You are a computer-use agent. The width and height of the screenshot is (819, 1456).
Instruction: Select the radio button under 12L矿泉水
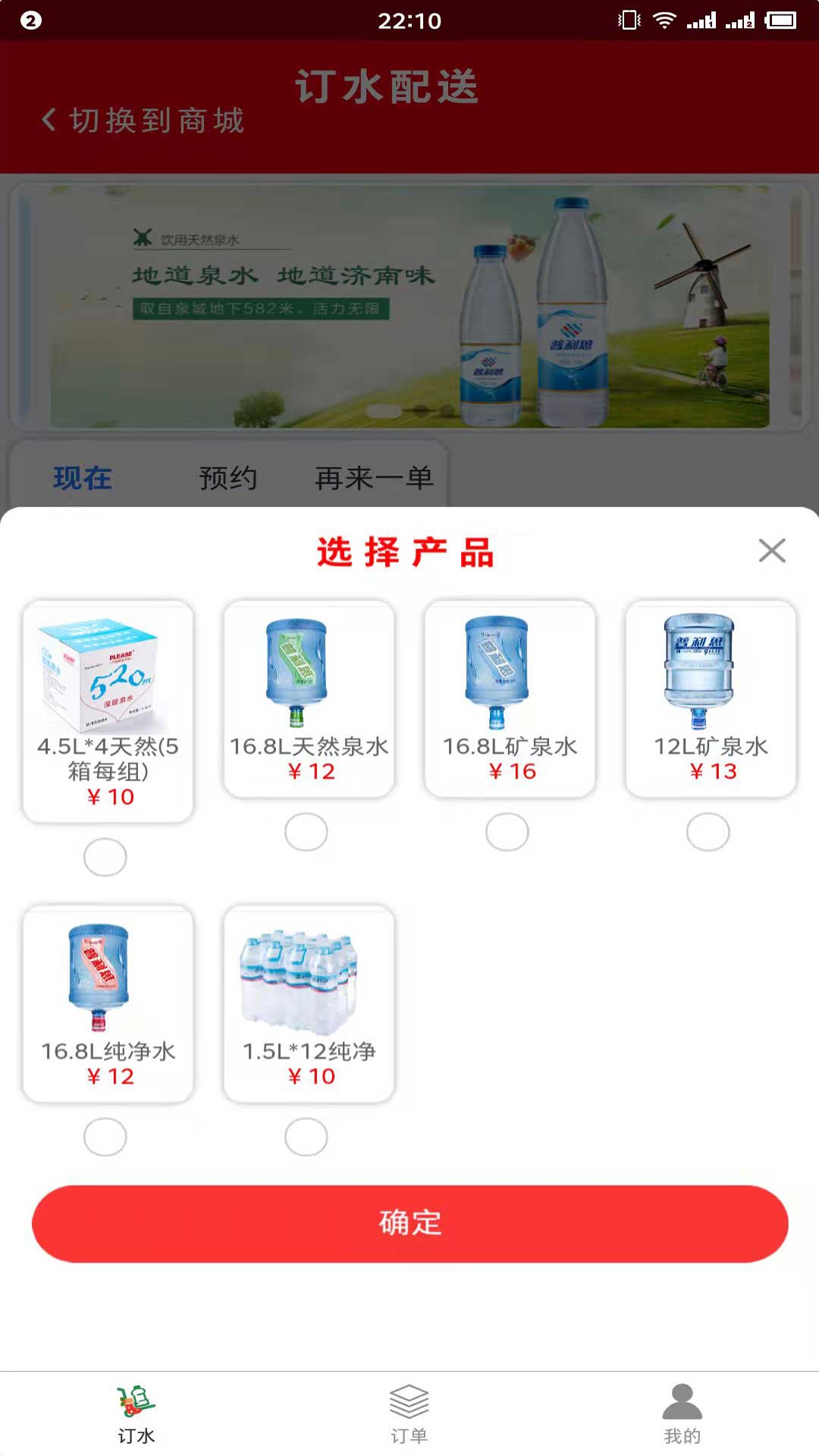708,832
